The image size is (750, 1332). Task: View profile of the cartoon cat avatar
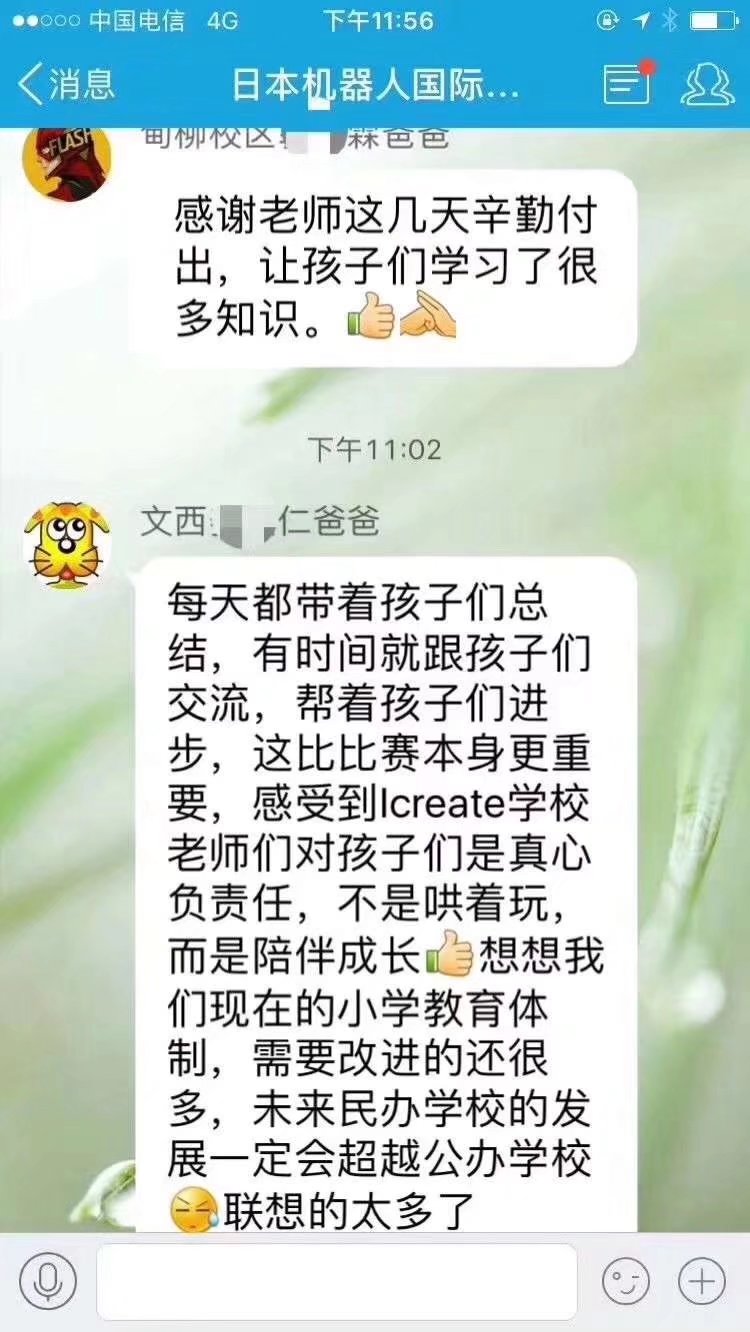pos(67,546)
